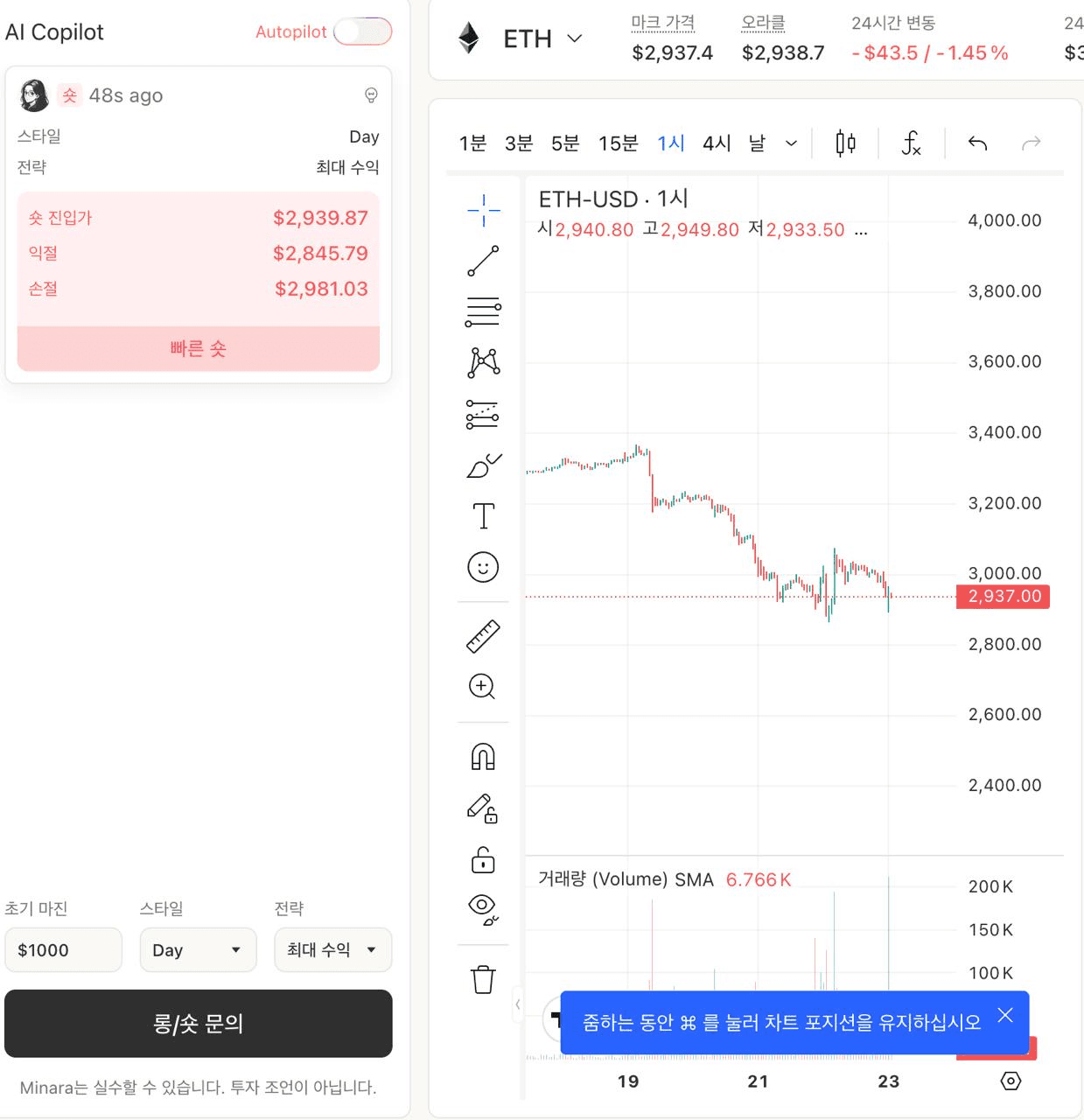
Task: Tap the 빠른 숏 quick short button
Action: (199, 349)
